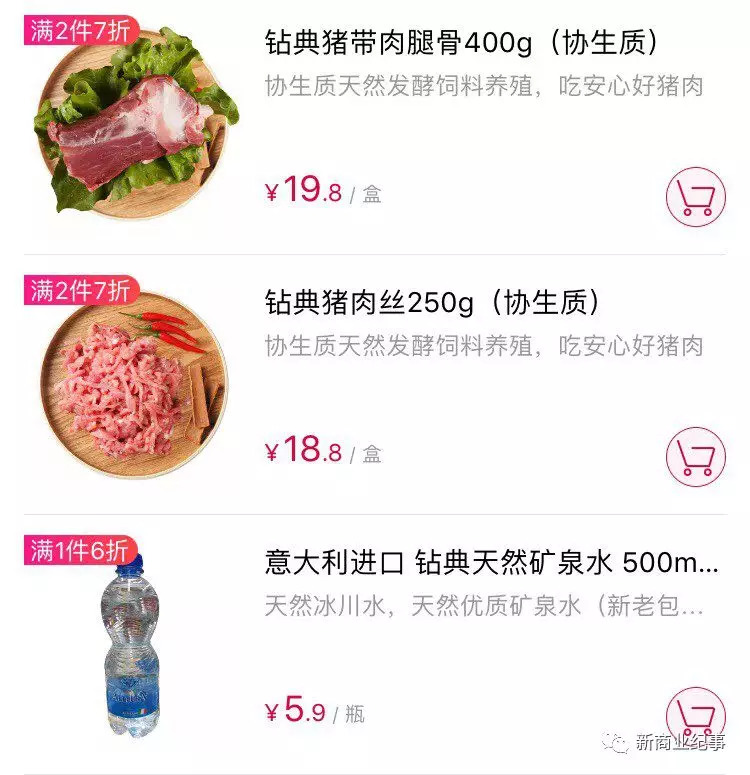Image resolution: width=750 pixels, height=775 pixels.
Task: Add 钻典猪带肉腿骨400g to cart
Action: point(695,196)
